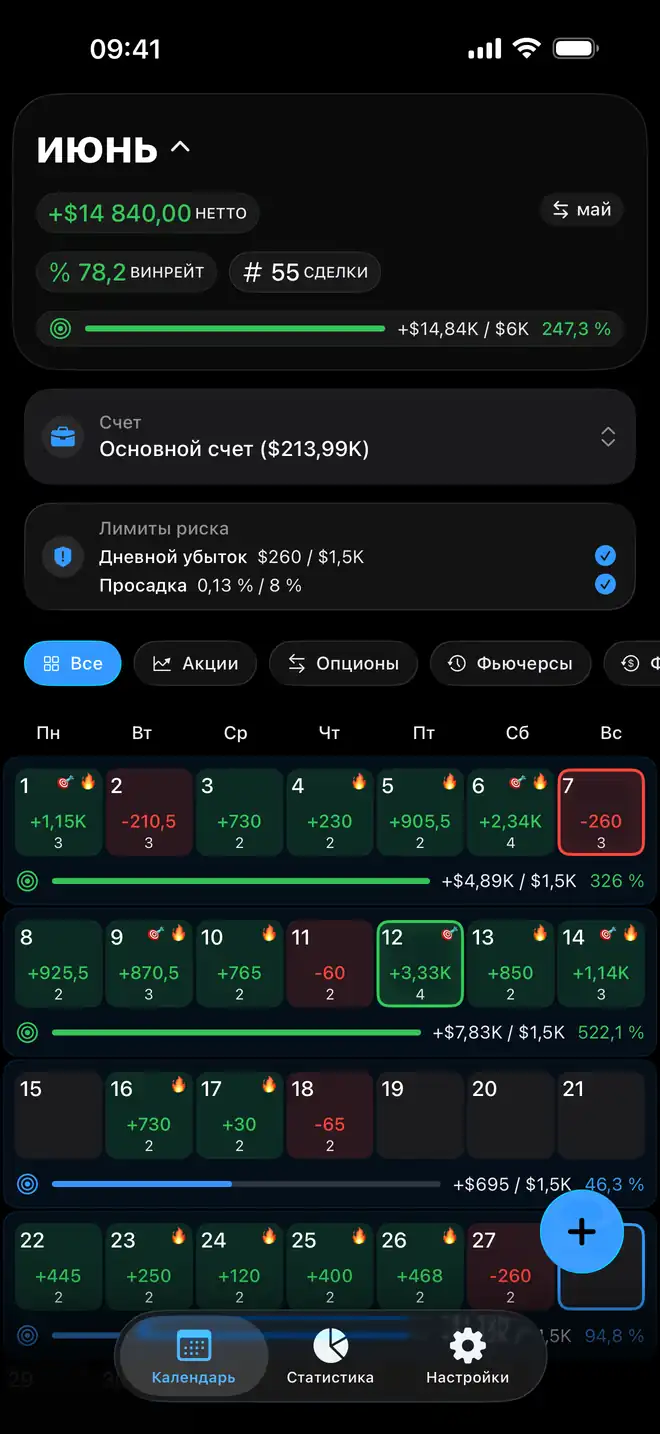660x1434 pixels.
Task: Open the Настройки tab
Action: pos(467,1357)
